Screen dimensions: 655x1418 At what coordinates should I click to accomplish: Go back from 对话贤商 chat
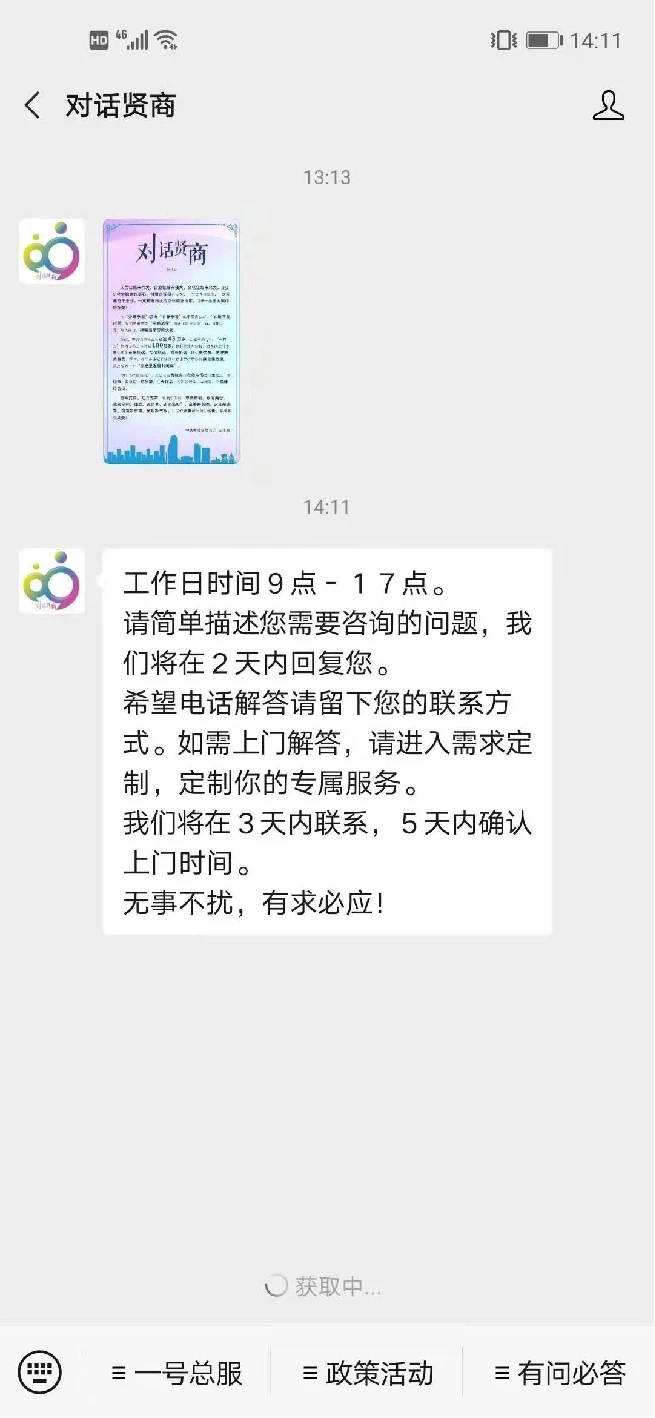pyautogui.click(x=33, y=105)
